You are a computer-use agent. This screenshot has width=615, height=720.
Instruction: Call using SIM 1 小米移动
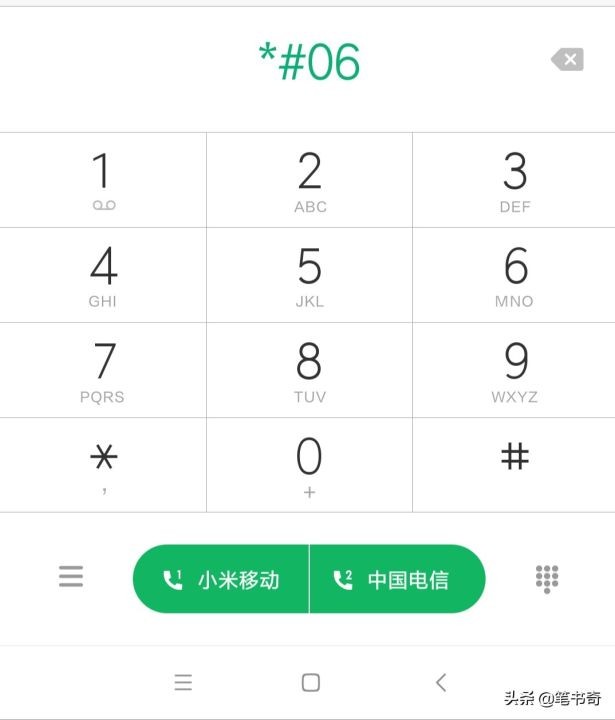(x=221, y=579)
